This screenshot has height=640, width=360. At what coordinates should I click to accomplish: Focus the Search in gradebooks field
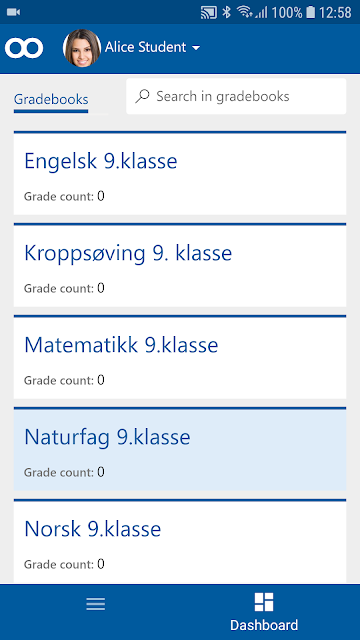point(236,96)
